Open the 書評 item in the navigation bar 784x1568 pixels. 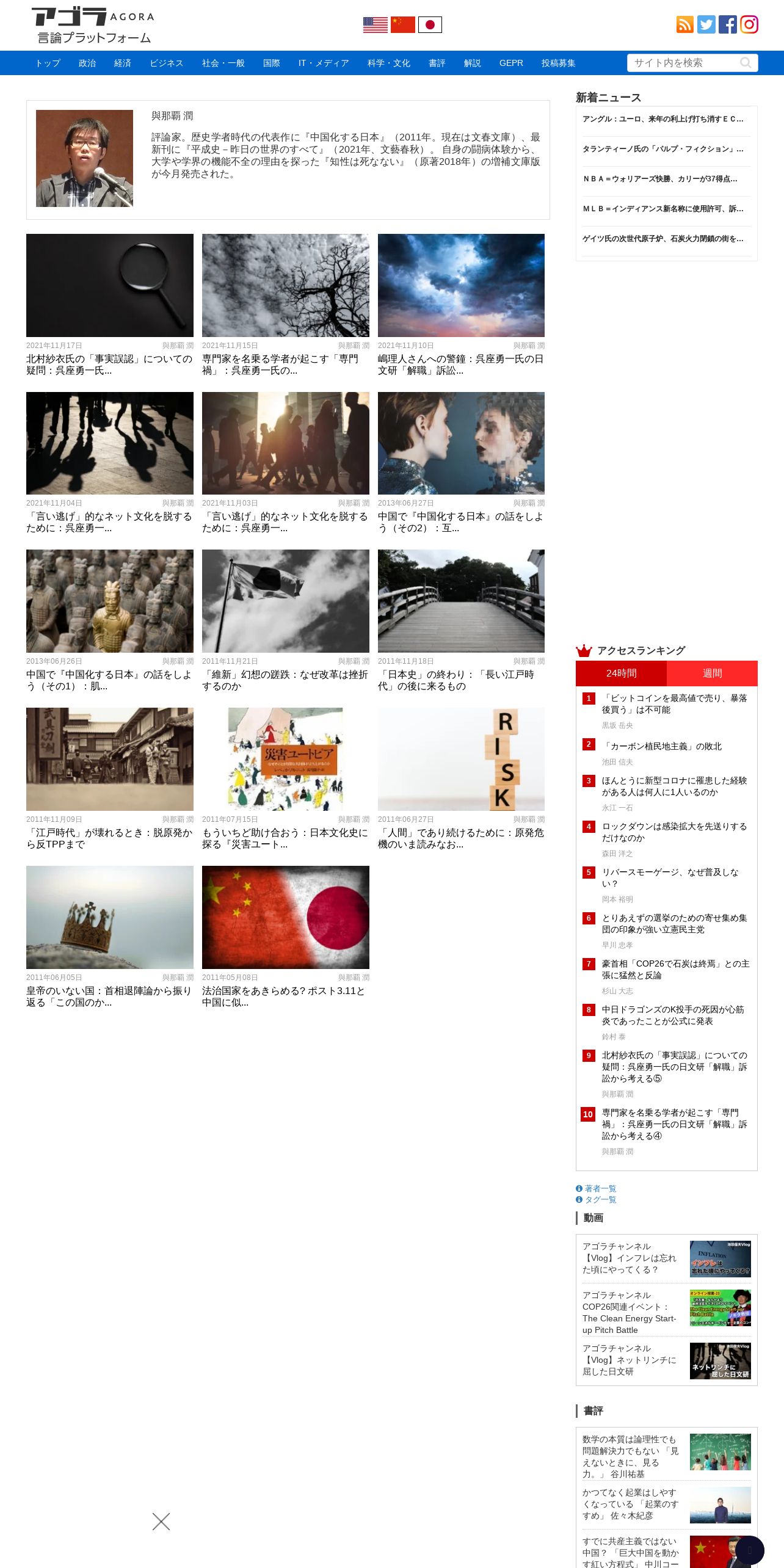(437, 63)
